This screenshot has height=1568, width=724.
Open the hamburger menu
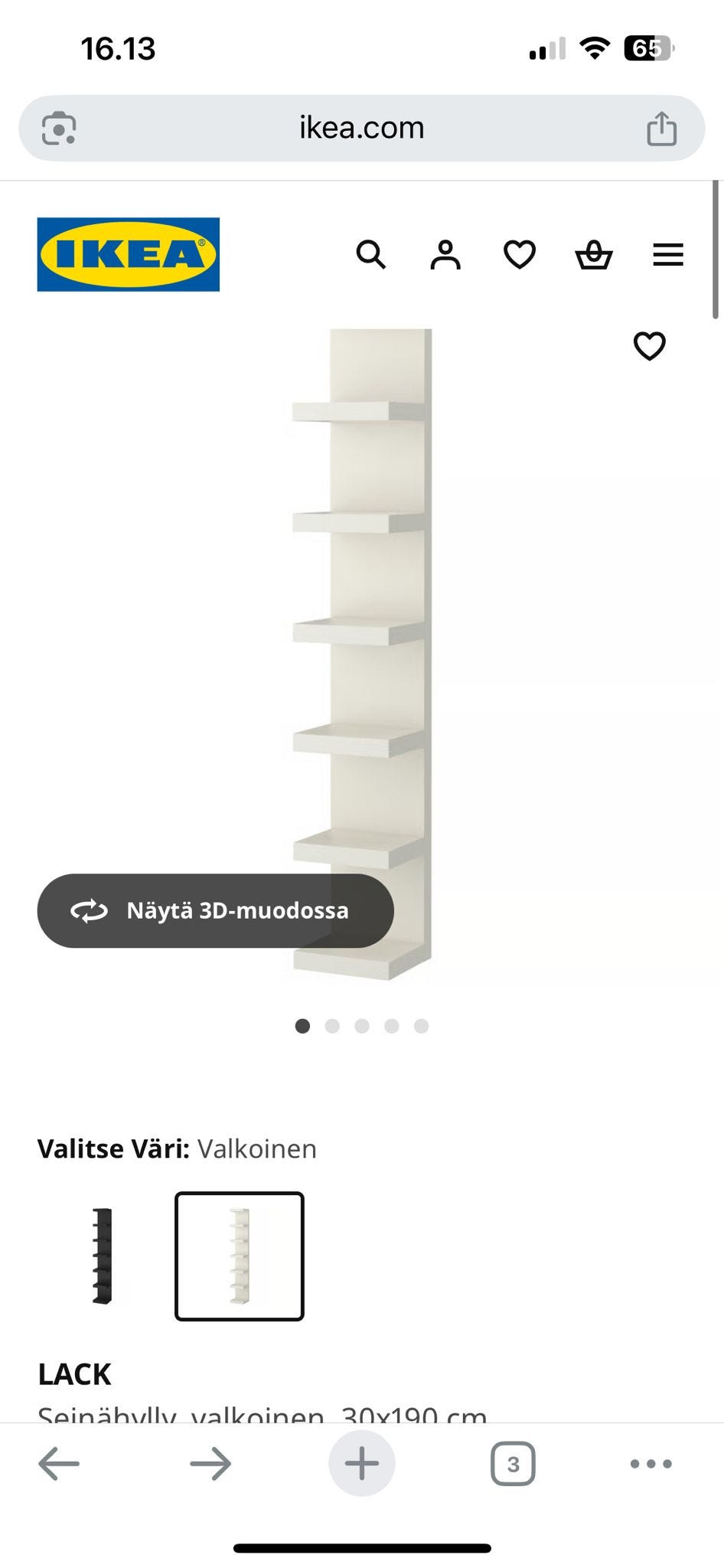point(667,254)
